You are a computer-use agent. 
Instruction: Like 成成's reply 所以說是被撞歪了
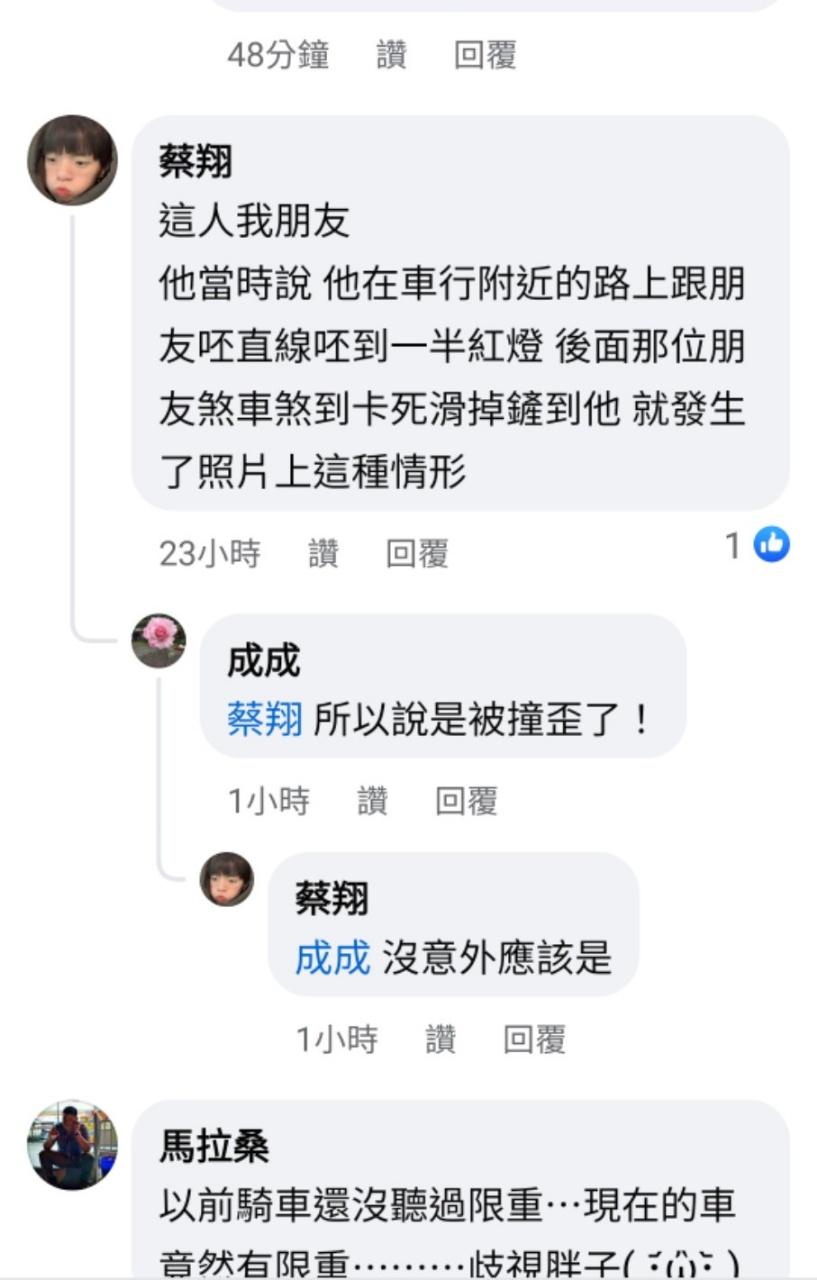coord(372,801)
